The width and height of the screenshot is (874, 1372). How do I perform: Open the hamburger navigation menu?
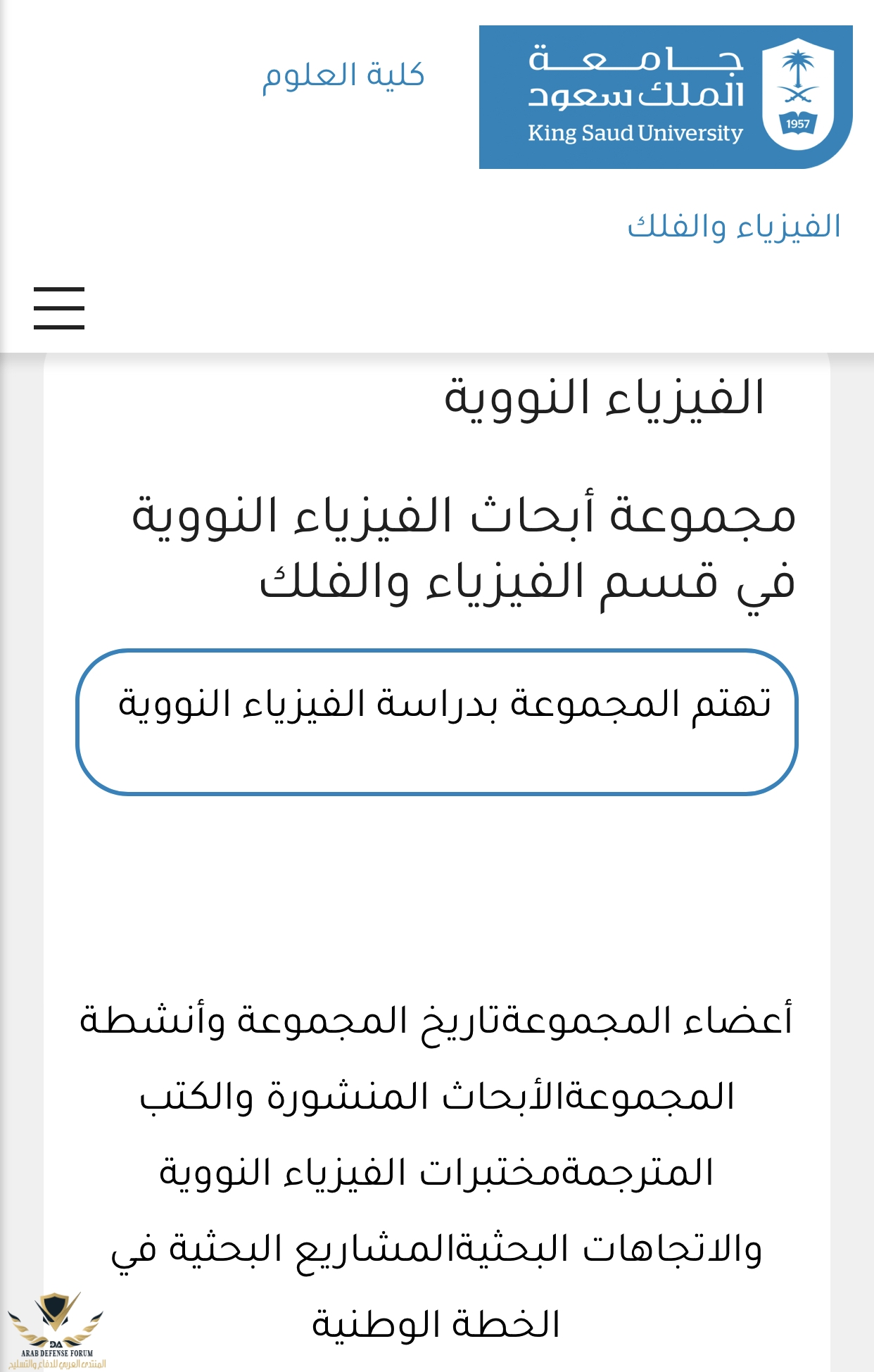coord(59,308)
